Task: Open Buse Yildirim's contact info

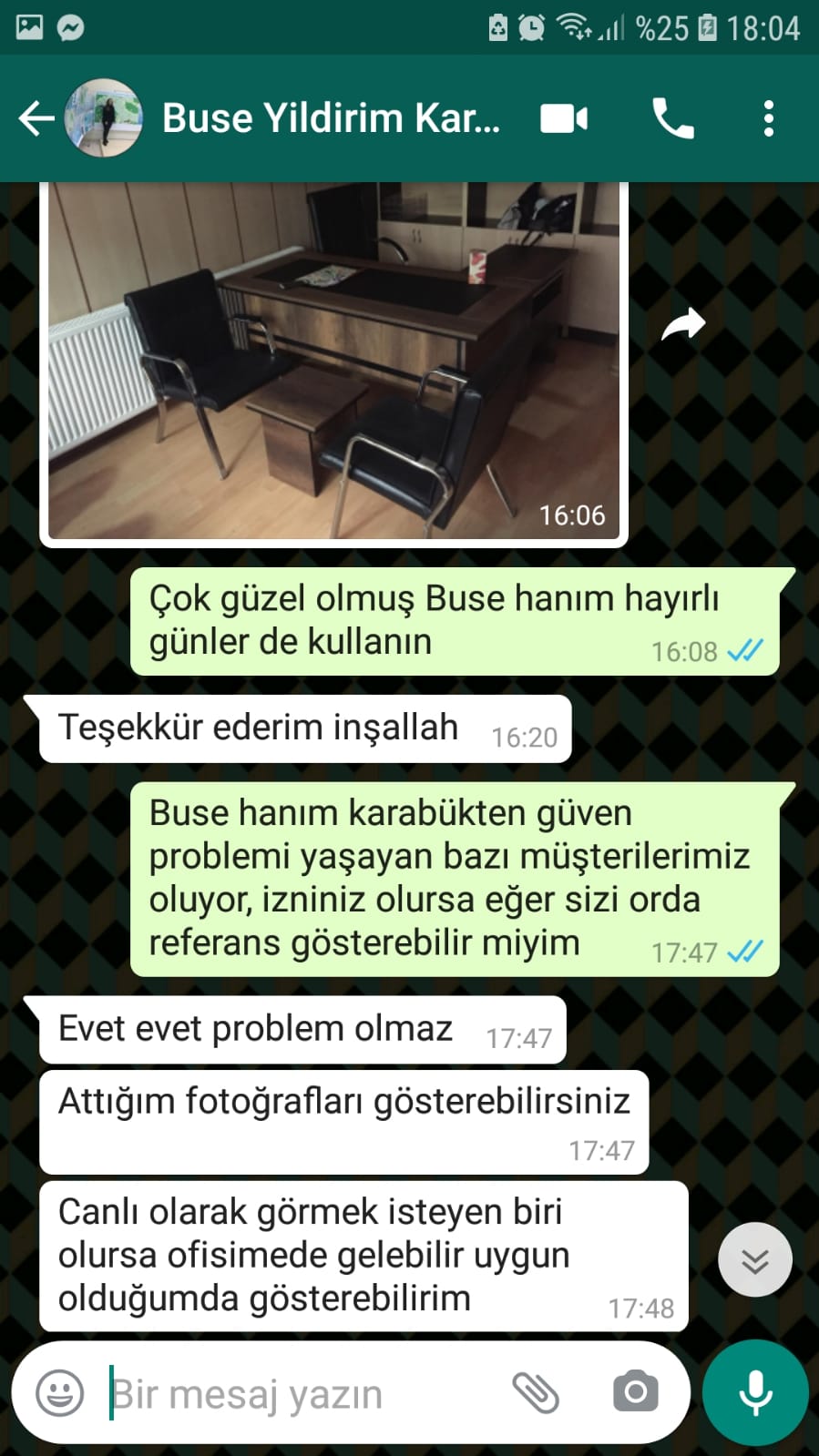Action: [x=330, y=118]
